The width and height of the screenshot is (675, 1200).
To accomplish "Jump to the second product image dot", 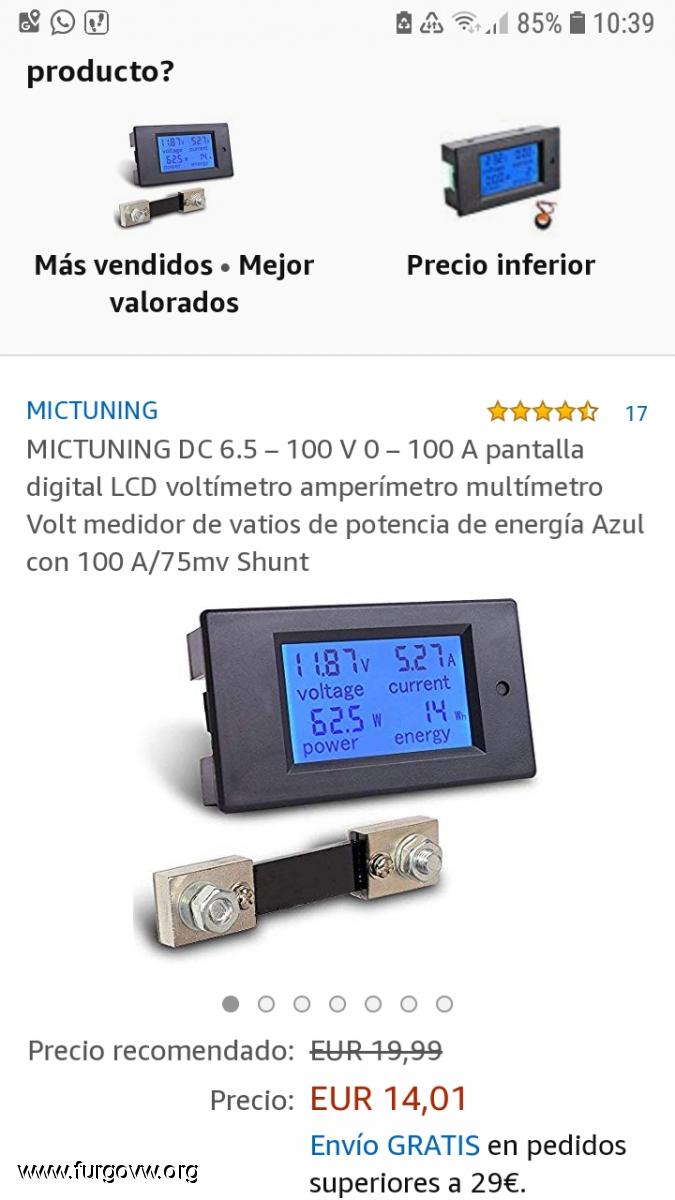I will click(x=266, y=1004).
